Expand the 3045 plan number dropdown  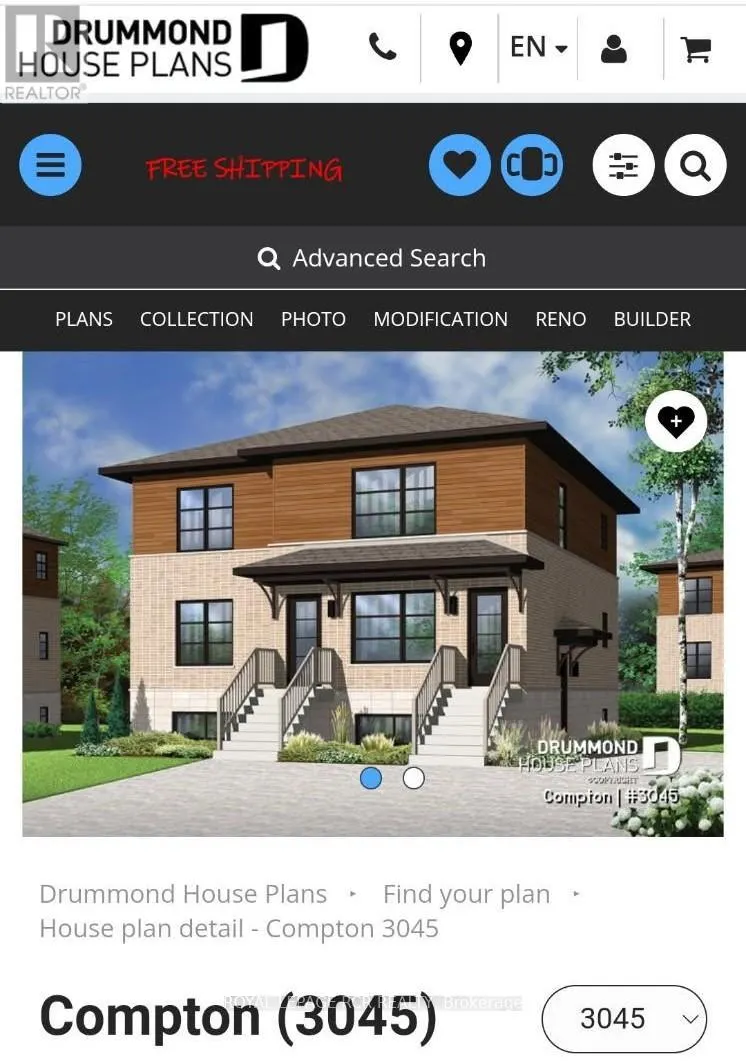point(624,1018)
